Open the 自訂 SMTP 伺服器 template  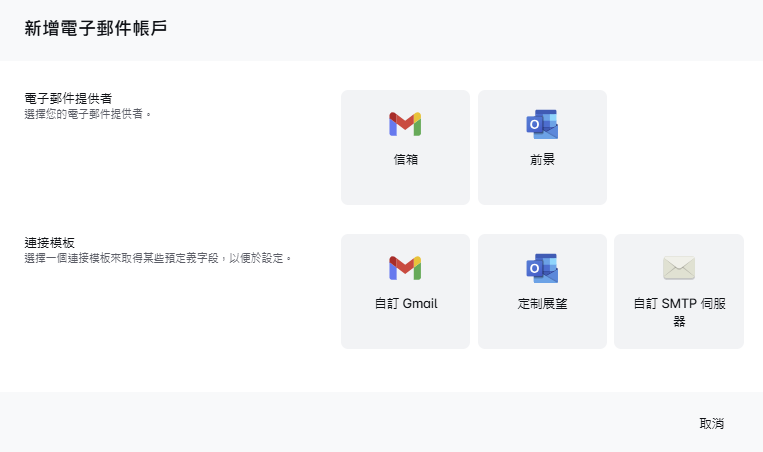coord(678,291)
